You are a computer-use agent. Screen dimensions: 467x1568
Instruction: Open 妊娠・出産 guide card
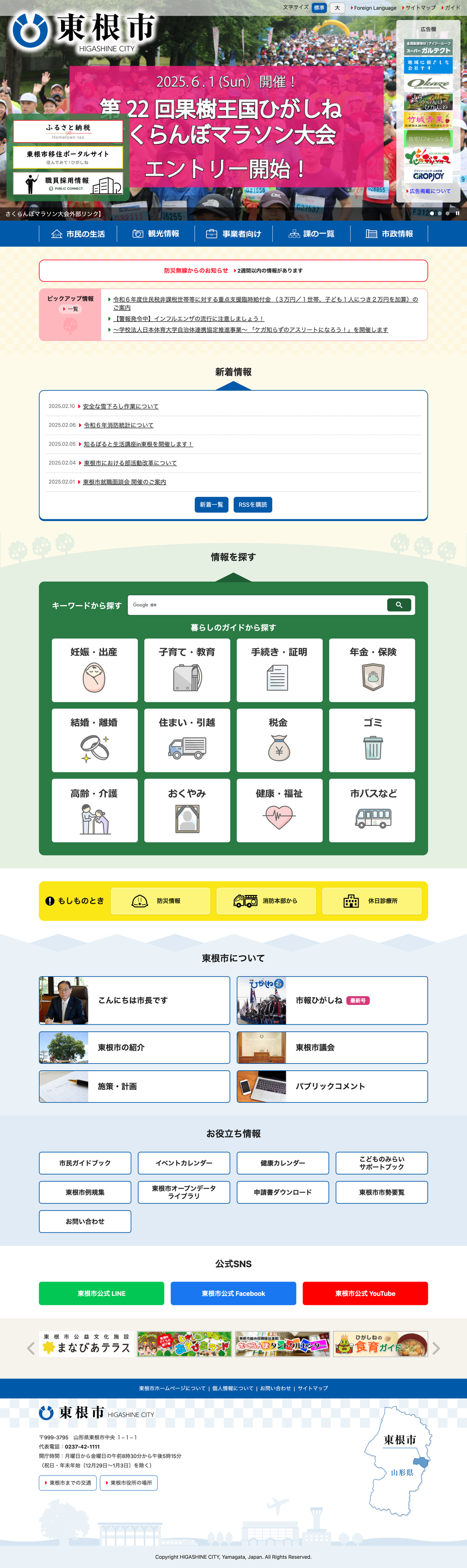[x=94, y=670]
